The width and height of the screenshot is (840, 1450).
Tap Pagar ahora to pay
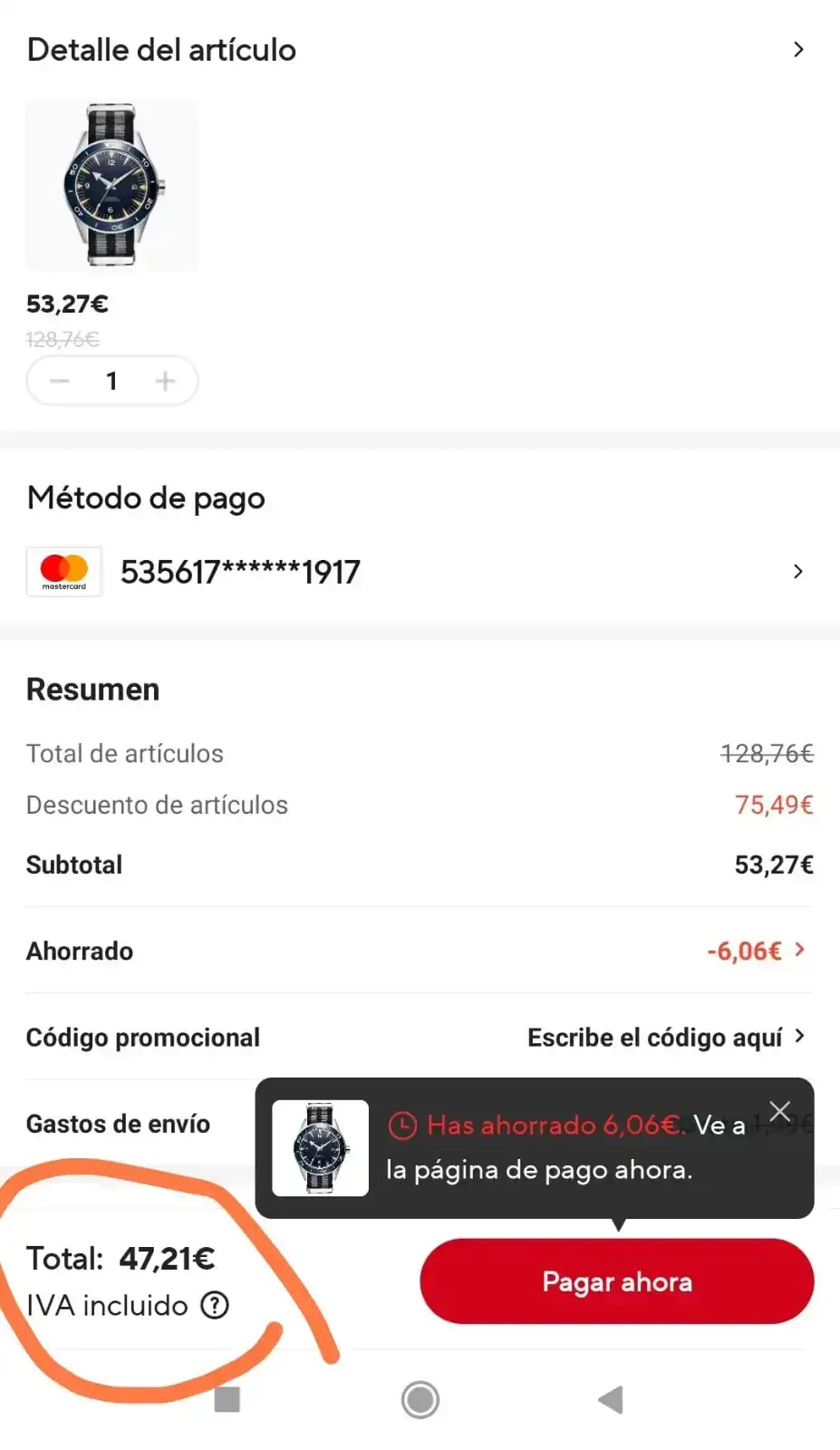(616, 1281)
